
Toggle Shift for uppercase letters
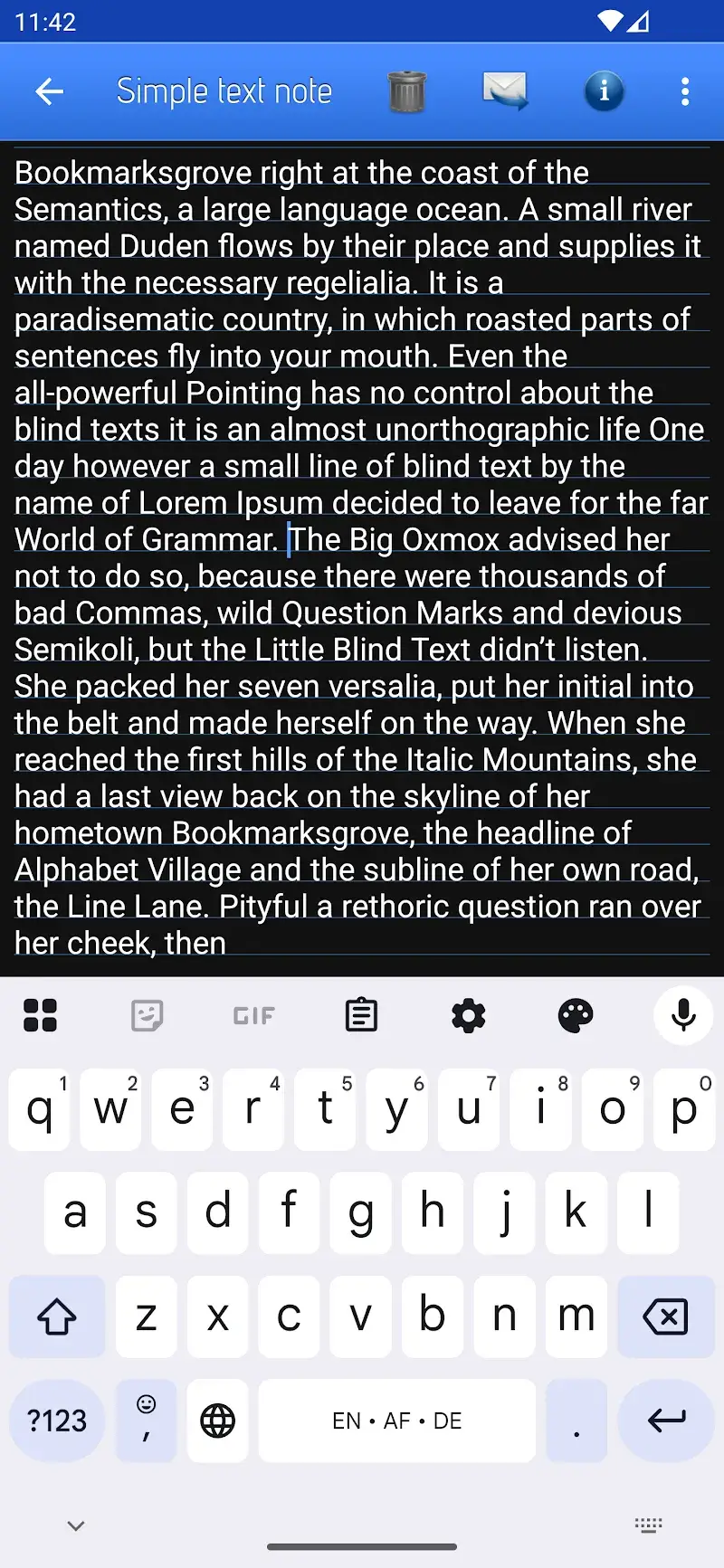(x=57, y=1316)
